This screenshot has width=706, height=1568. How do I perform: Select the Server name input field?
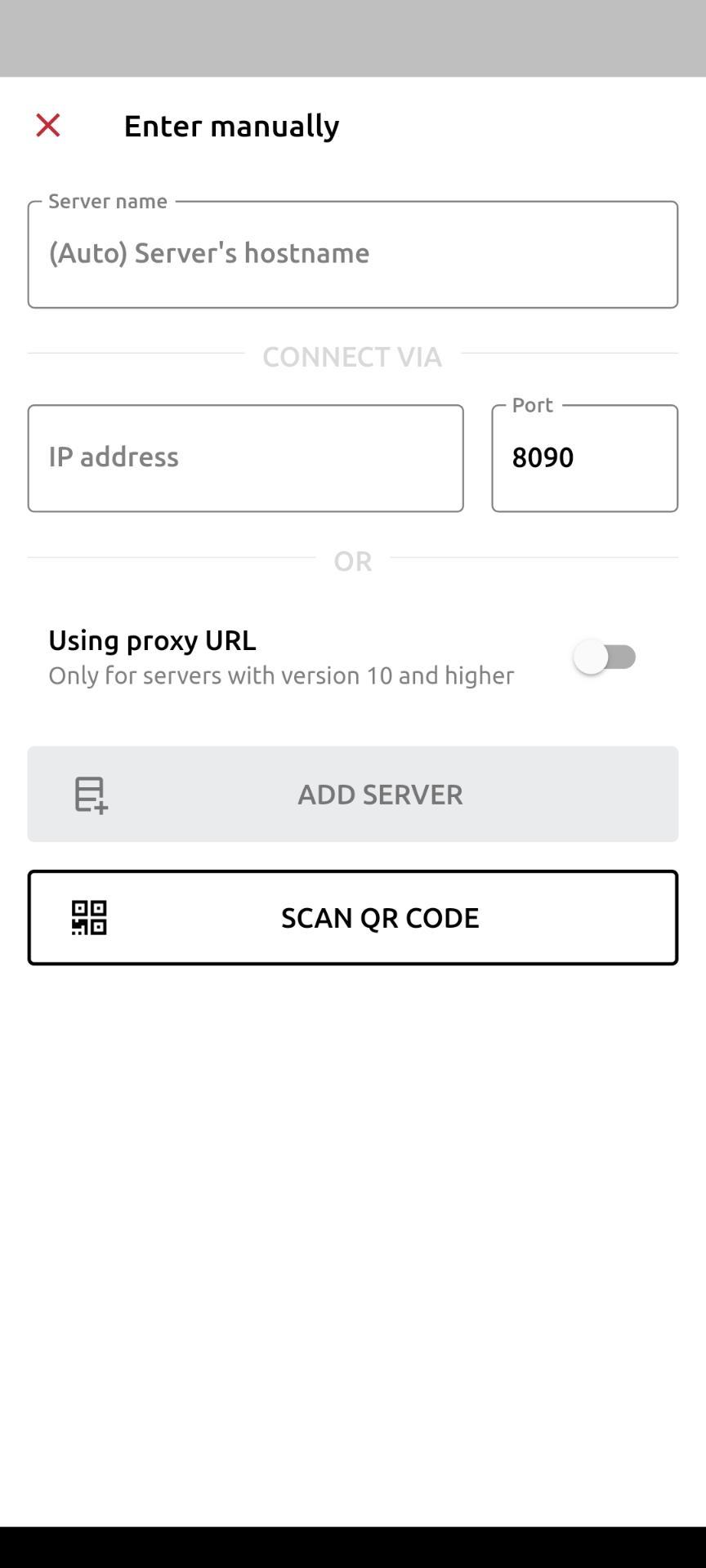point(351,253)
